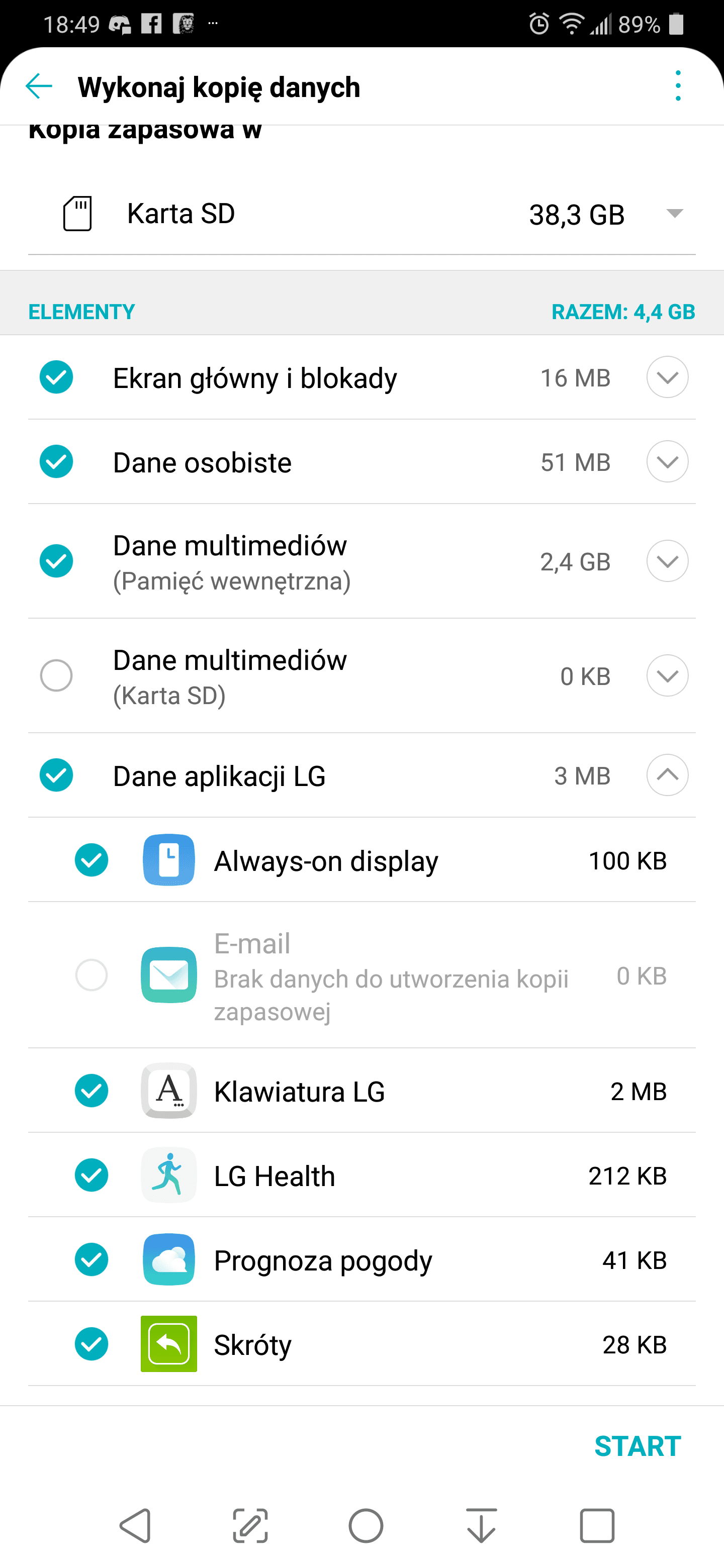Deselect Prognoza pogody
The height and width of the screenshot is (1568, 724).
[92, 1260]
